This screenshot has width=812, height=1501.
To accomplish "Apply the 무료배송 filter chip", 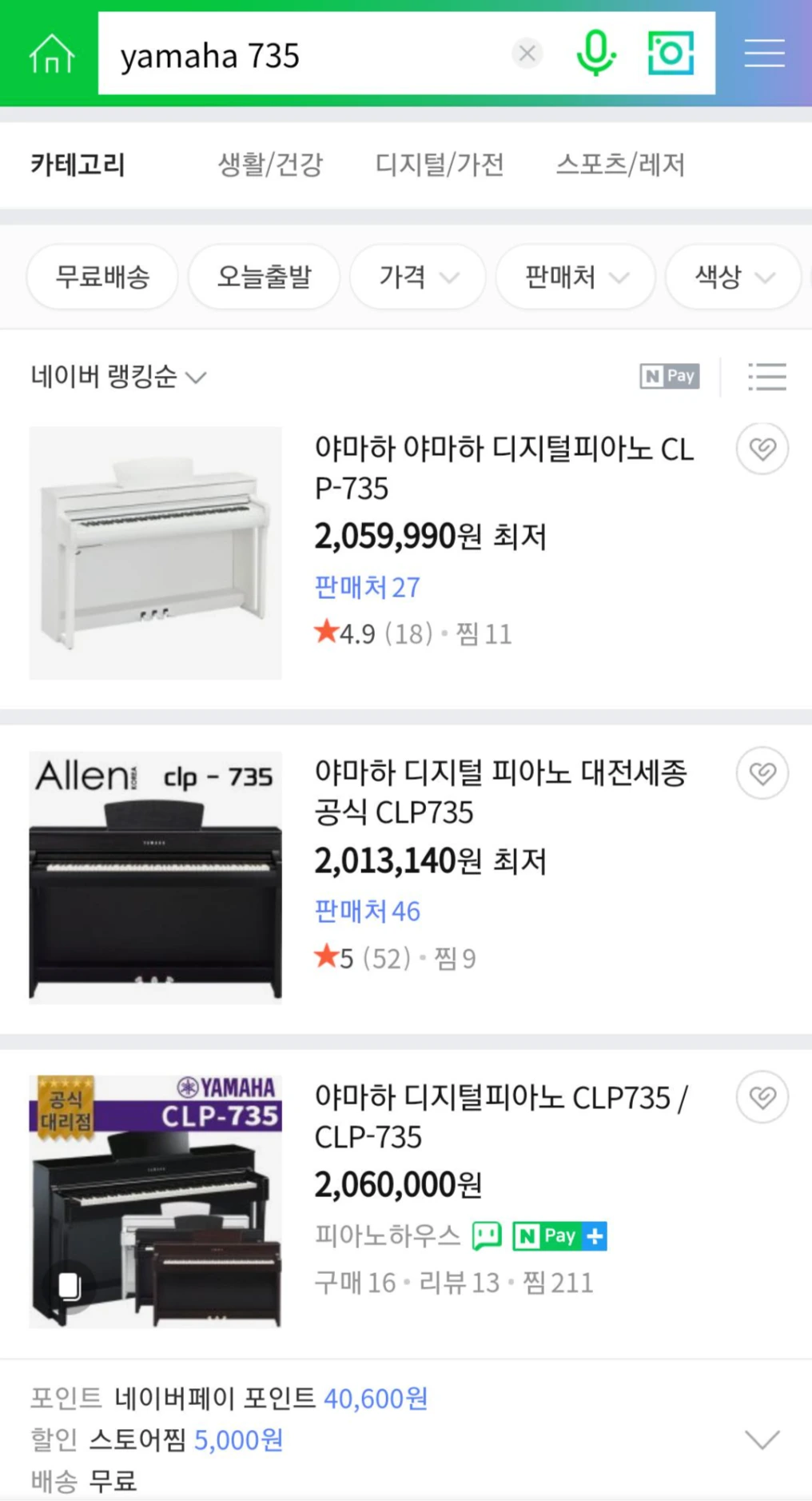I will 102,277.
